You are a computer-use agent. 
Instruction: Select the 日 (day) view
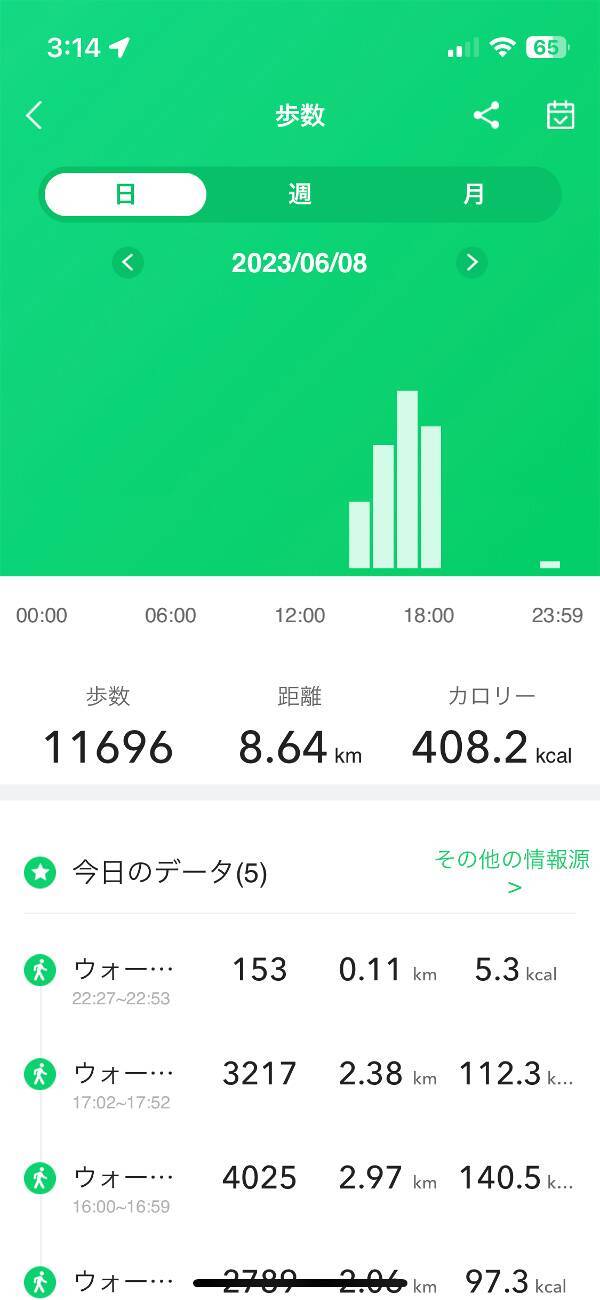point(126,194)
